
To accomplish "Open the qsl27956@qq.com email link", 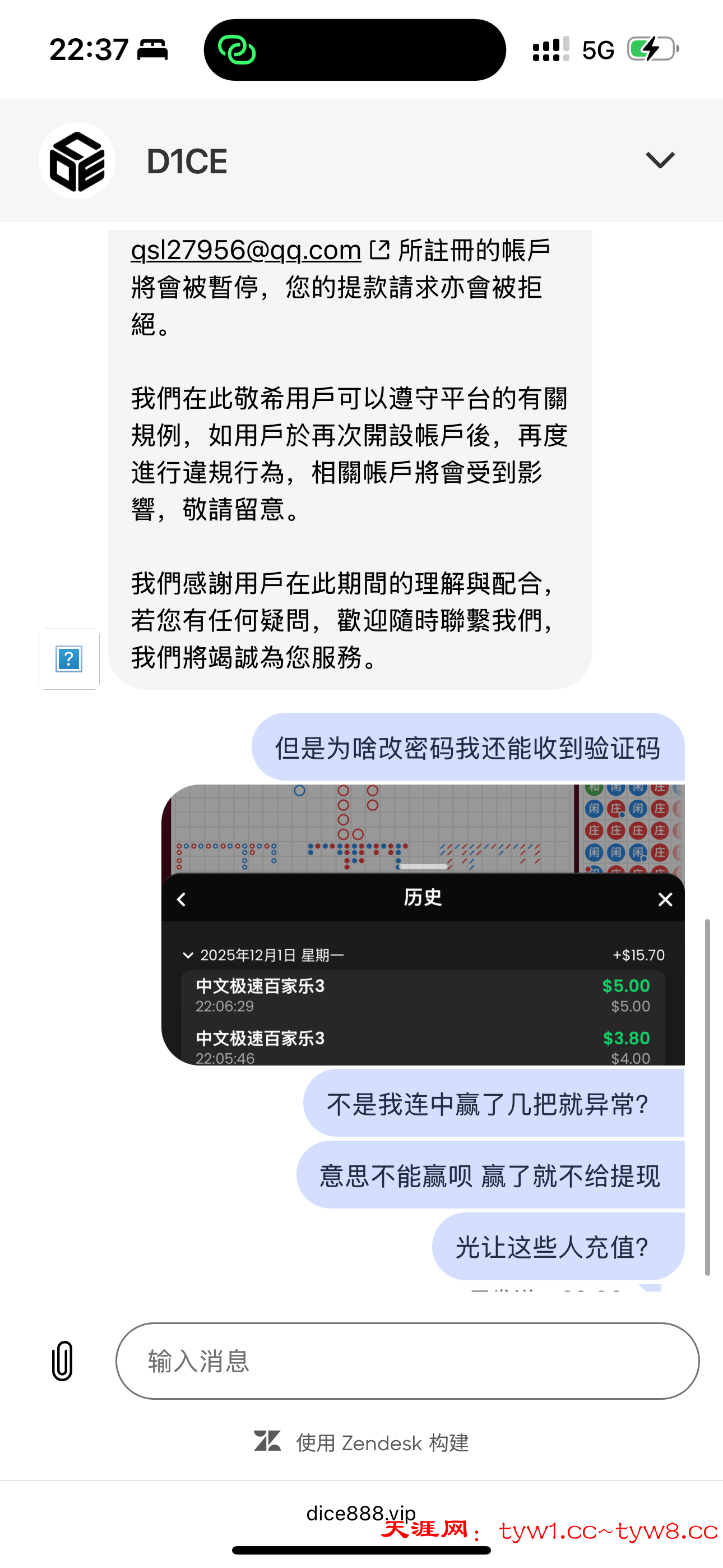I will [247, 250].
